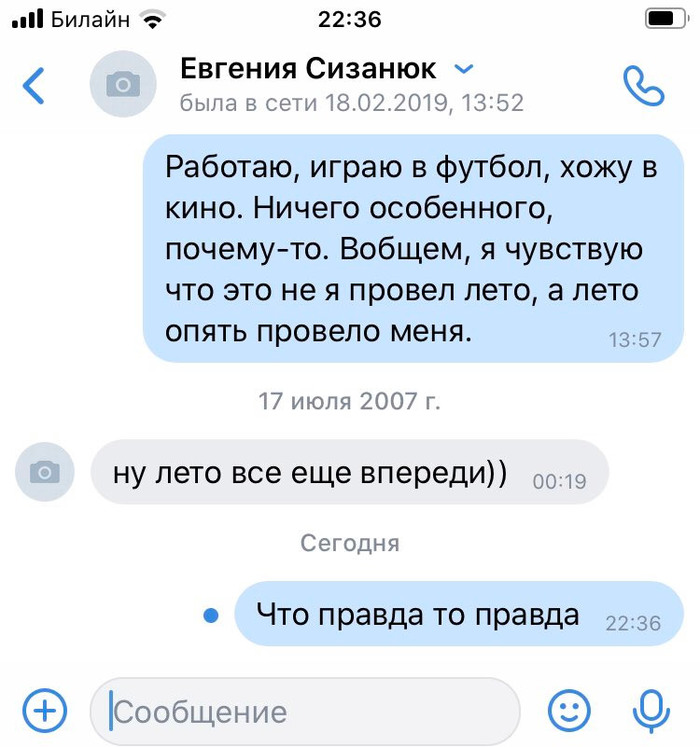700x747 pixels.
Task: Go back to the chats list
Action: click(x=34, y=86)
